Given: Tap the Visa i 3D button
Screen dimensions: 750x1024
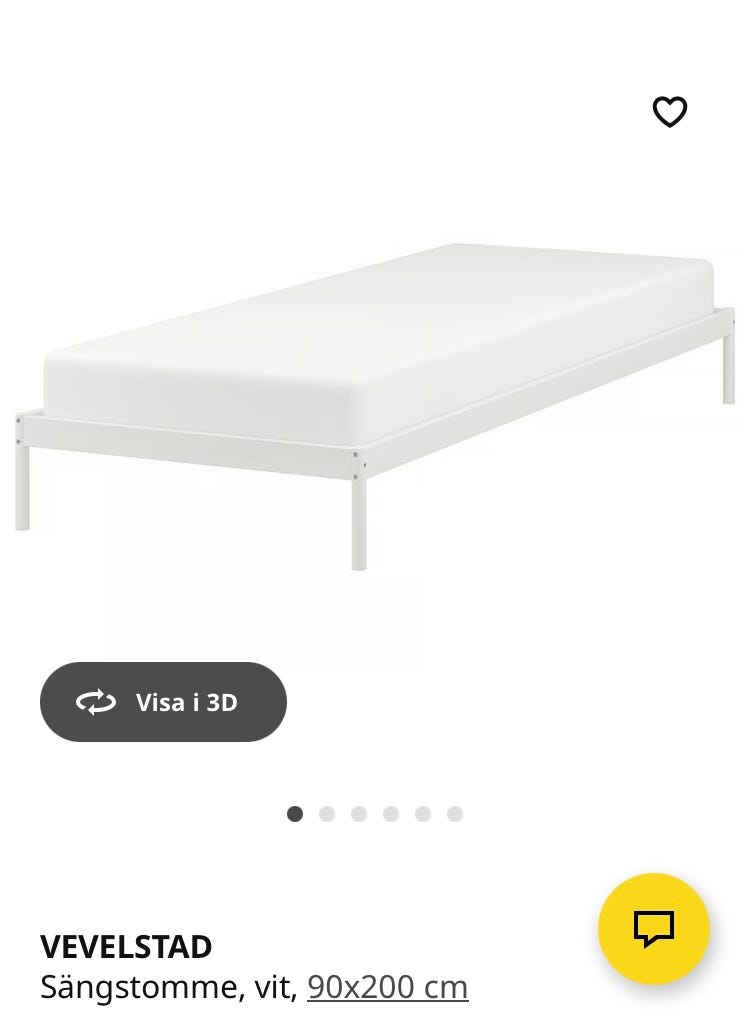Looking at the screenshot, I should [x=163, y=702].
